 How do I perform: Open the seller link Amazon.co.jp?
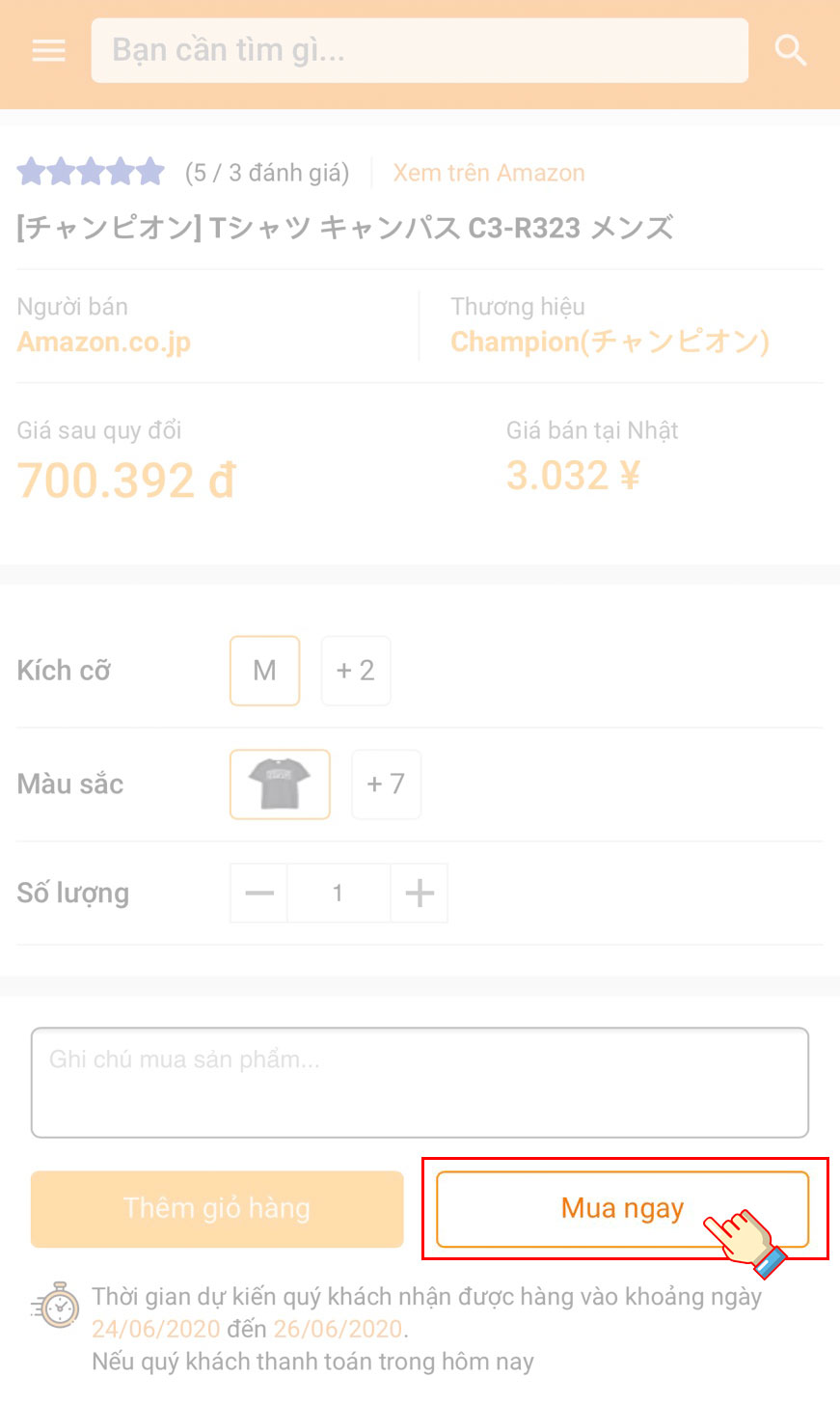pos(104,342)
